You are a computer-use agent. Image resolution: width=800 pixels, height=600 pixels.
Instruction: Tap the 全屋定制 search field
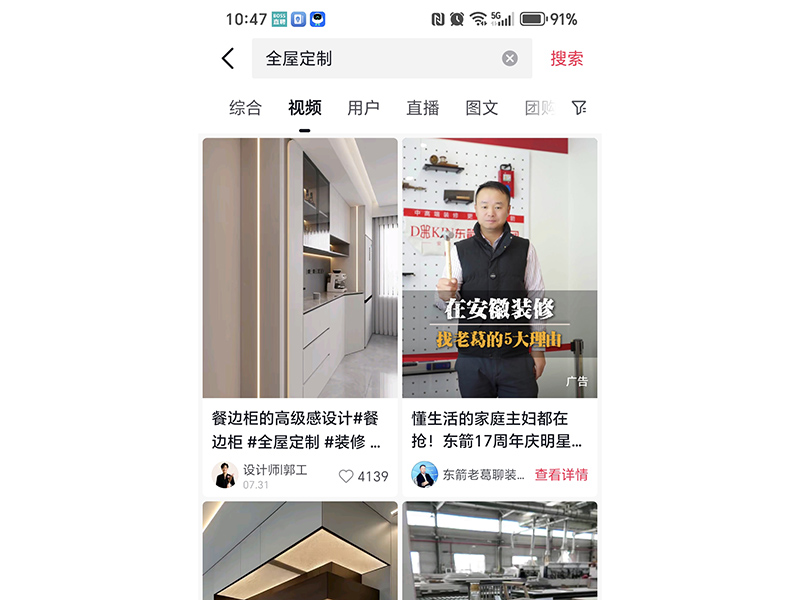coord(380,59)
